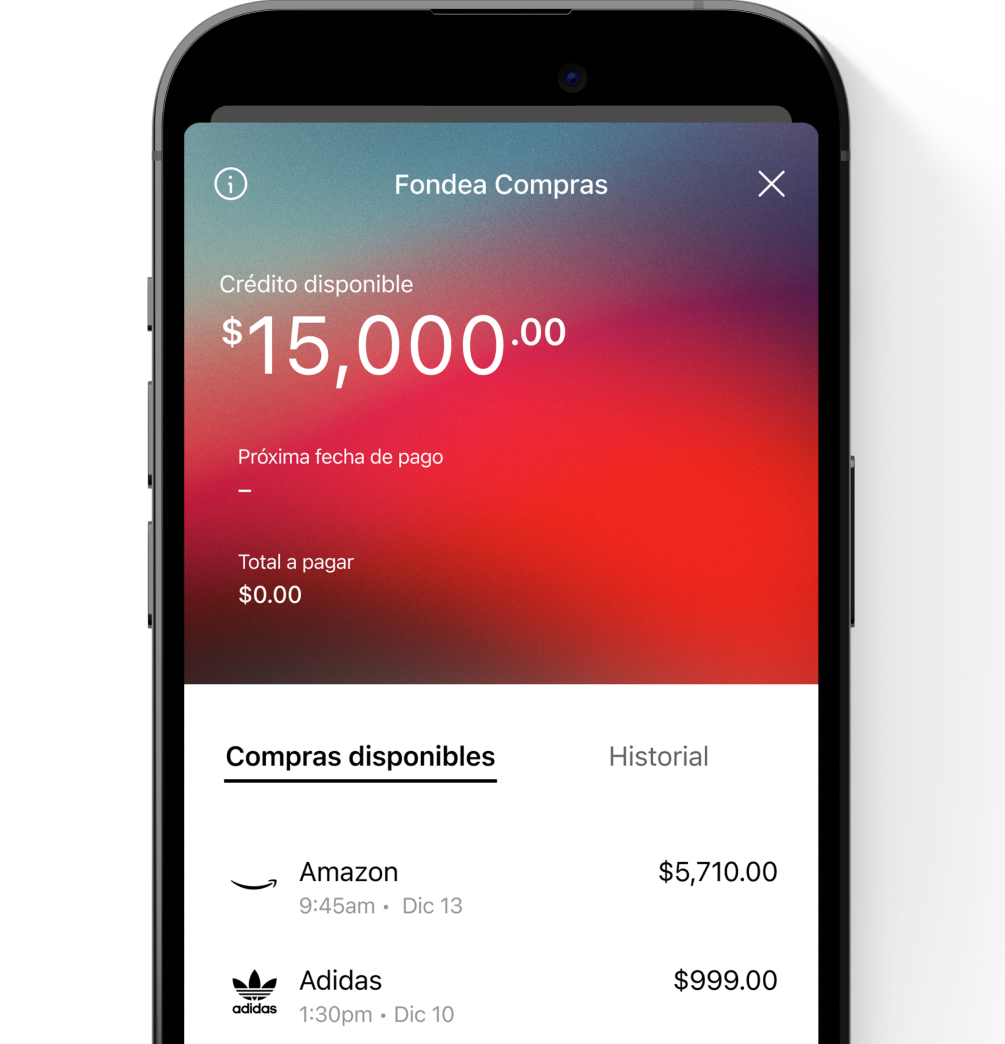Open the info icon
This screenshot has height=1044, width=1005.
(231, 184)
